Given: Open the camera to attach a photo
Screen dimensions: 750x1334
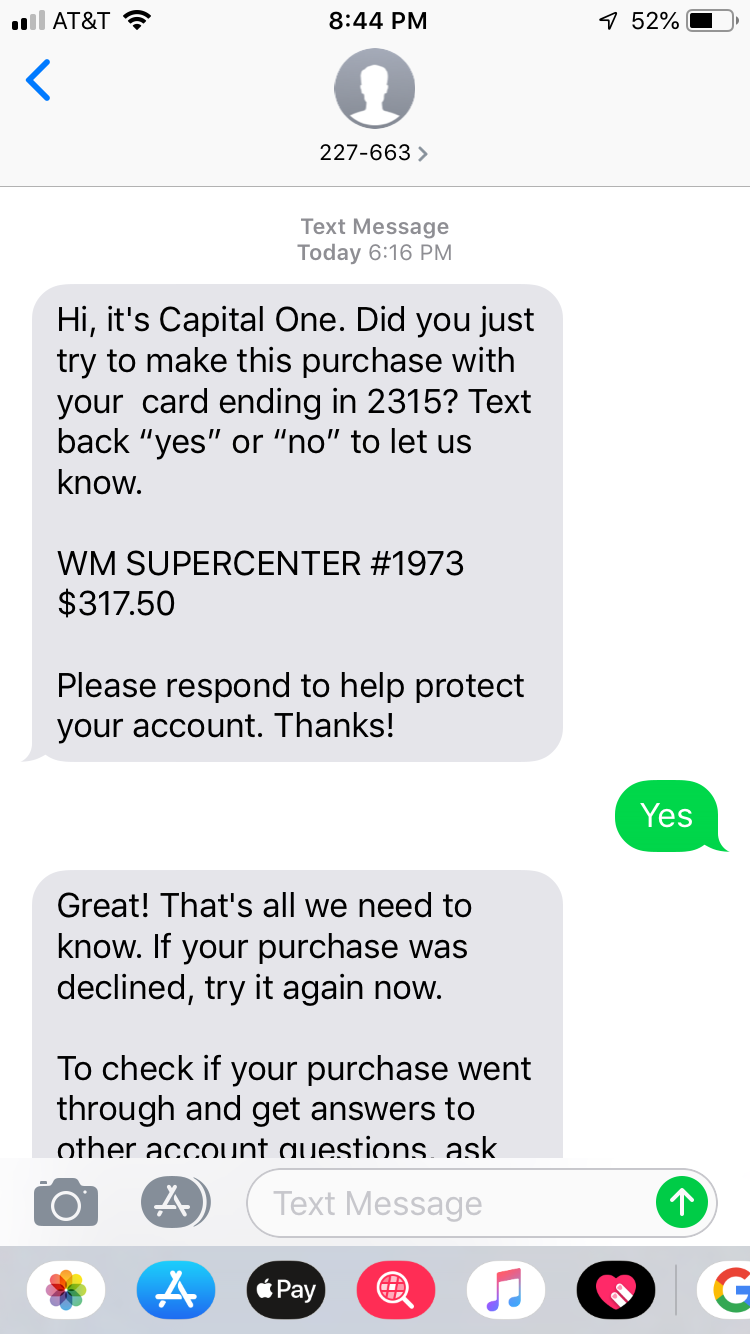Looking at the screenshot, I should (x=66, y=1202).
